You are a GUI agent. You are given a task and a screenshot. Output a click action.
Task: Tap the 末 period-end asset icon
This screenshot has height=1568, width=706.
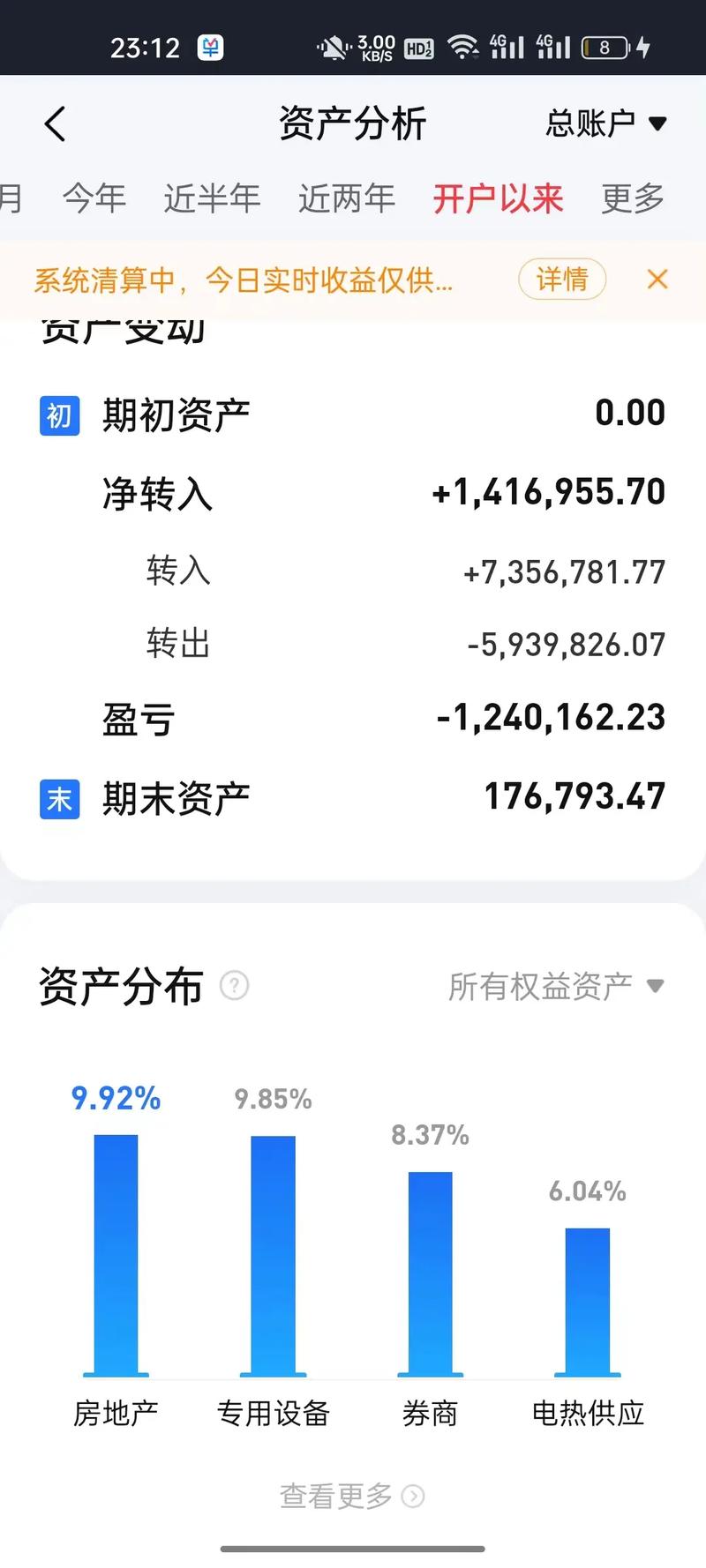(58, 799)
